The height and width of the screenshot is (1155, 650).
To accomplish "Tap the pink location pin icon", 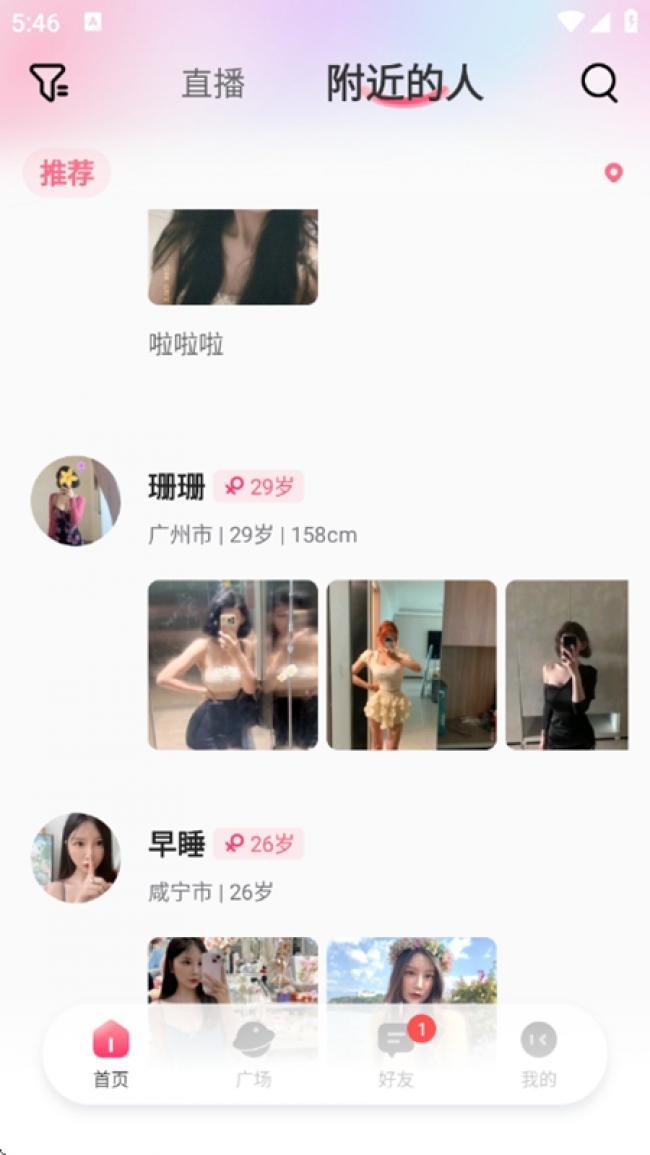I will click(613, 173).
